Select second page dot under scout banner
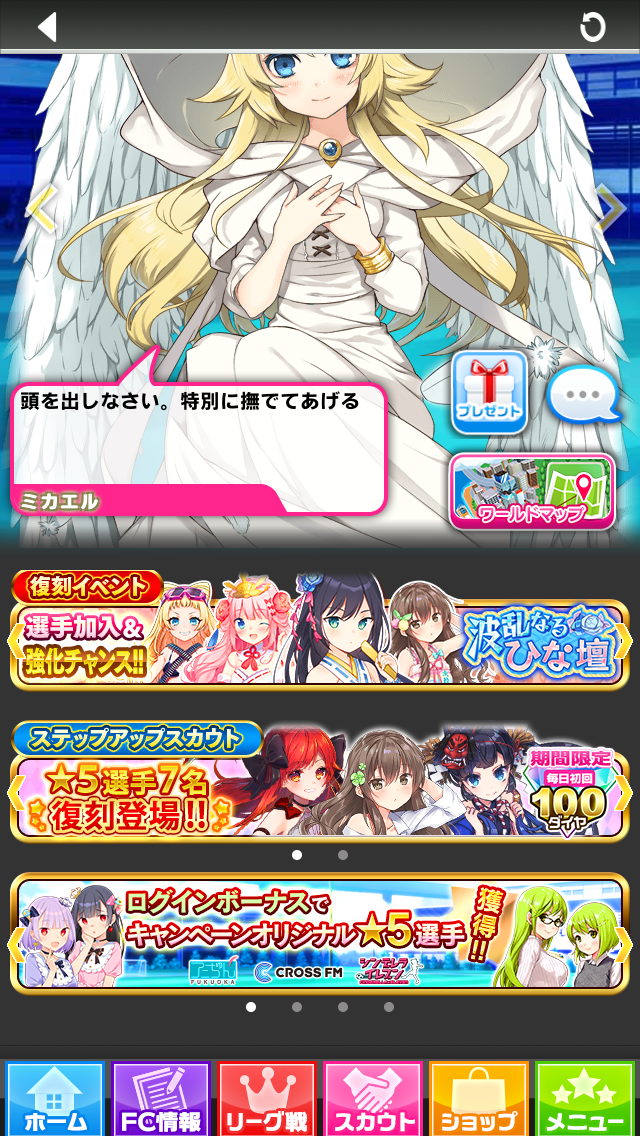 tap(343, 855)
